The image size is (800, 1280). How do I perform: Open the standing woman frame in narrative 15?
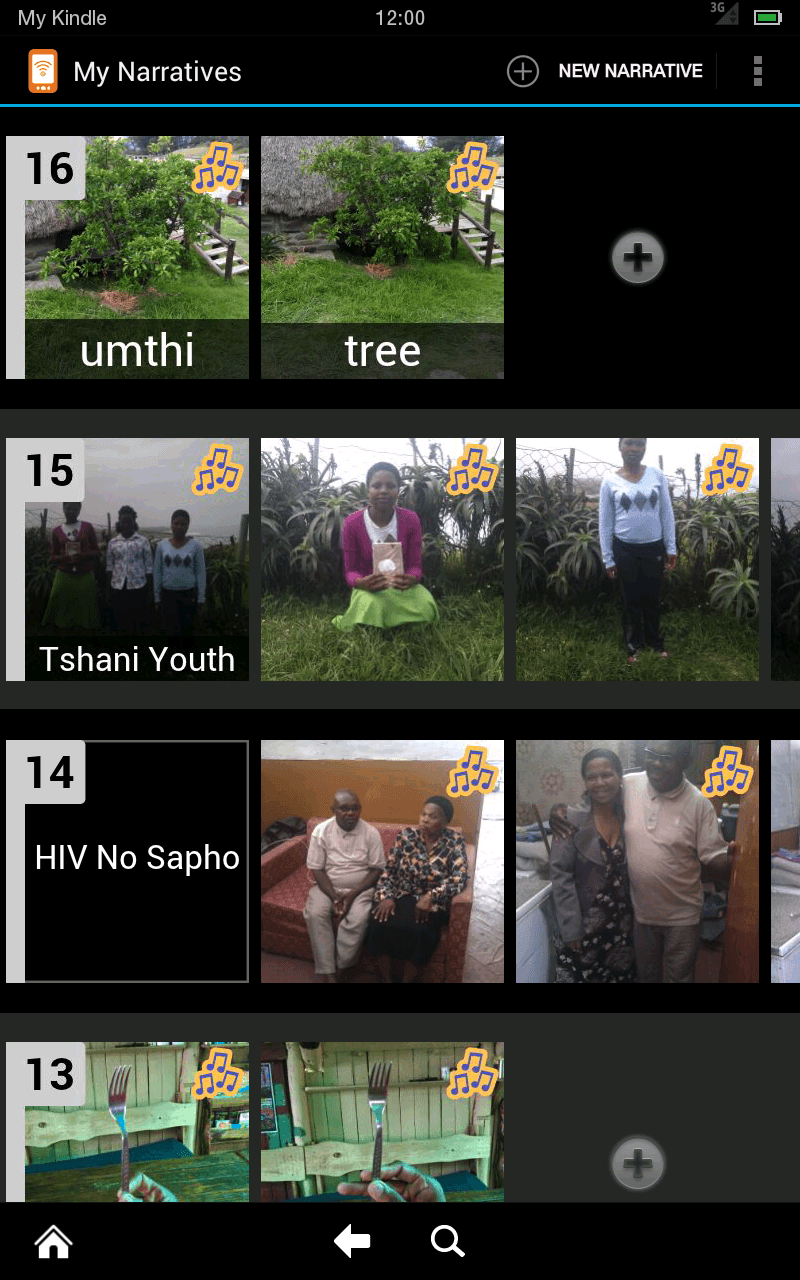(x=637, y=560)
